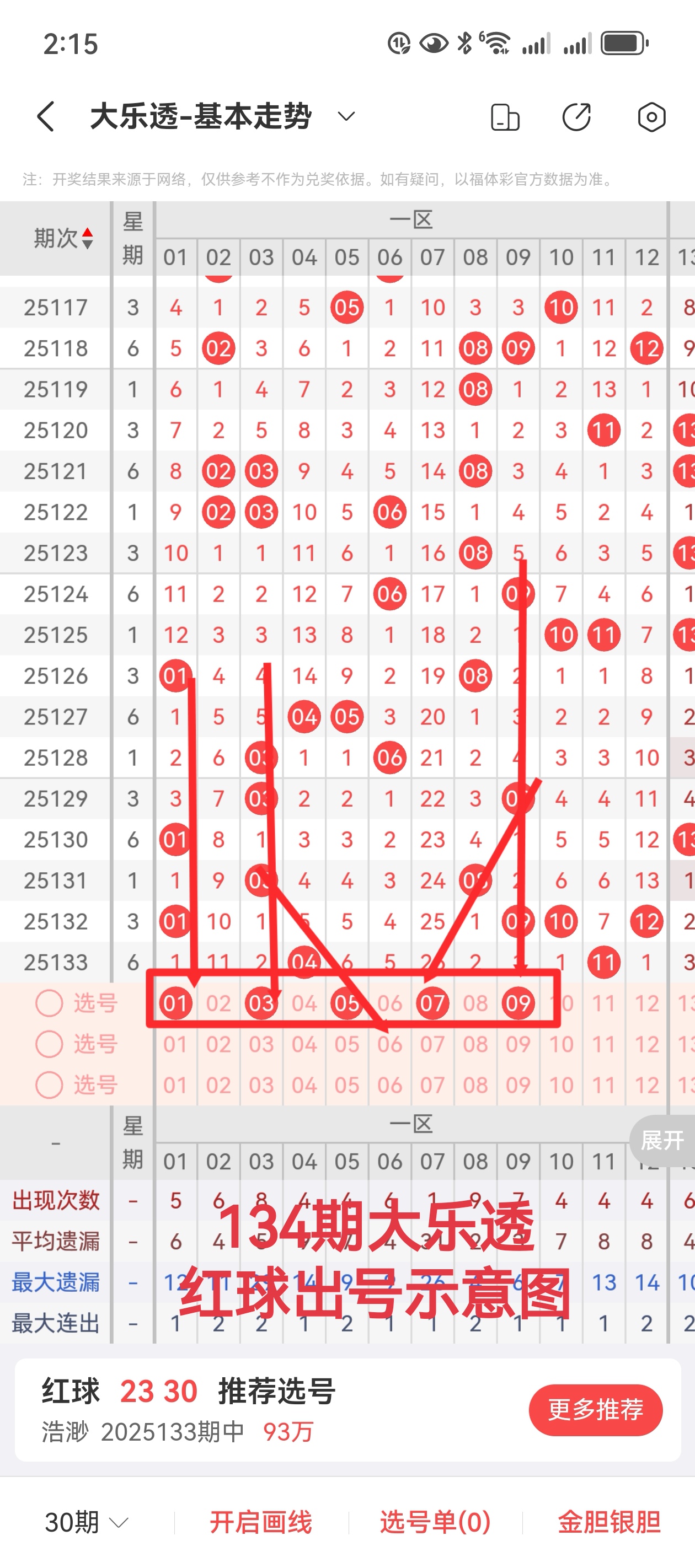The width and height of the screenshot is (695, 1568).
Task: Go back from the trend chart
Action: click(x=46, y=116)
